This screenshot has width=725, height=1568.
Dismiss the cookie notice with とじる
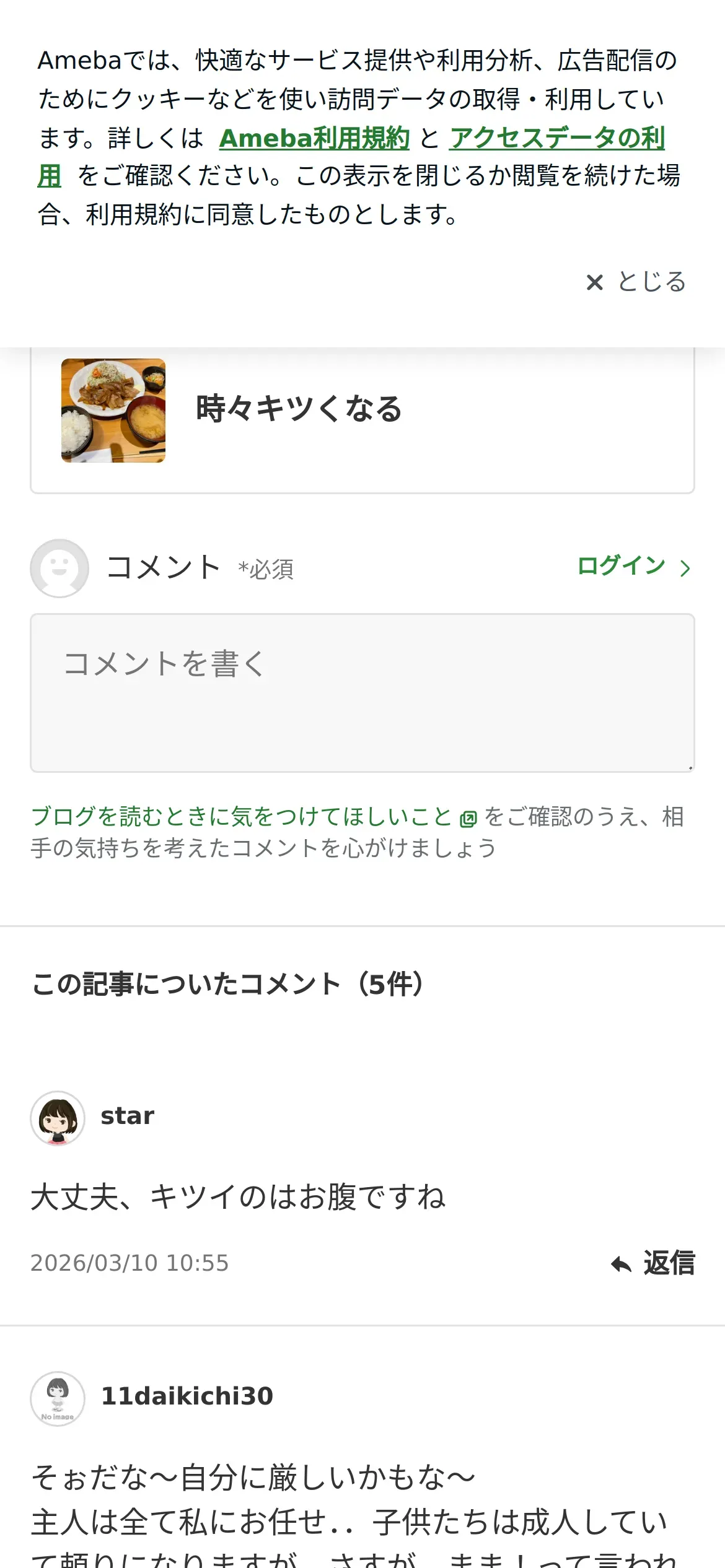pyautogui.click(x=636, y=282)
